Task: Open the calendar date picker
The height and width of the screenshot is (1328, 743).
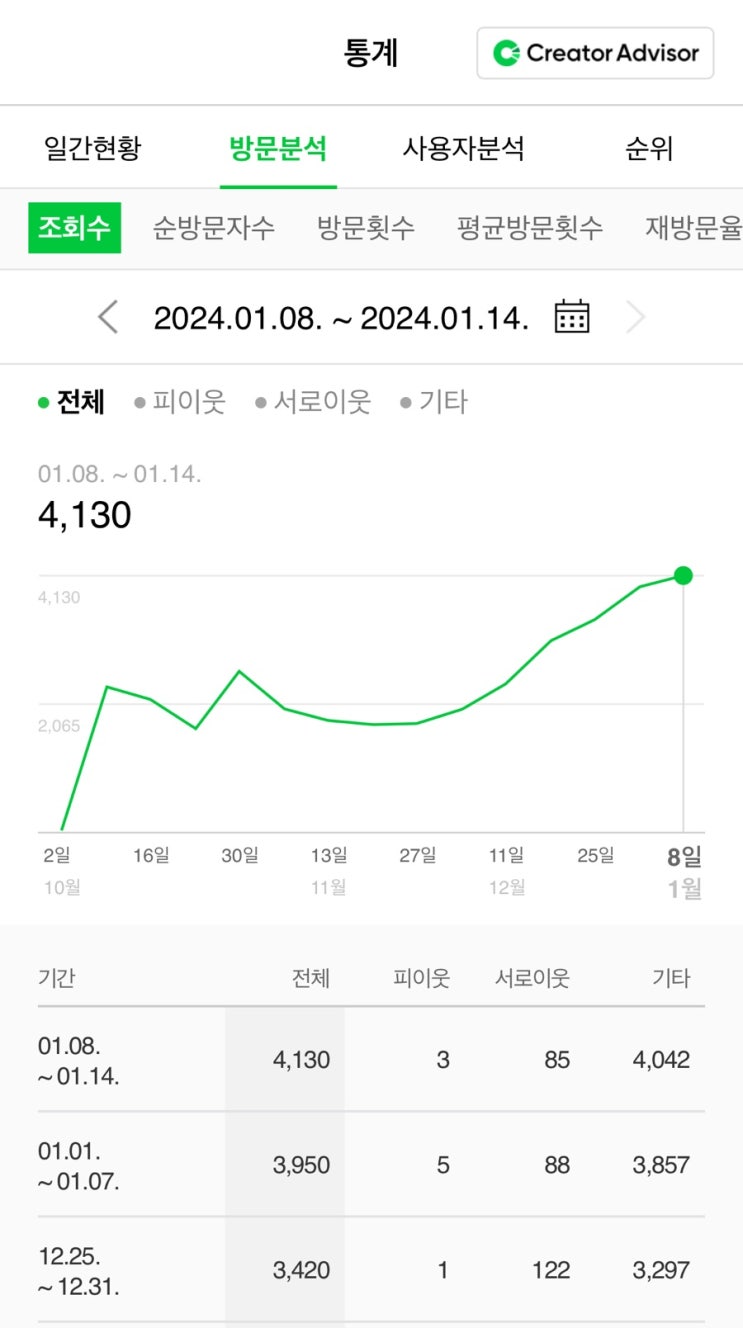Action: 572,317
